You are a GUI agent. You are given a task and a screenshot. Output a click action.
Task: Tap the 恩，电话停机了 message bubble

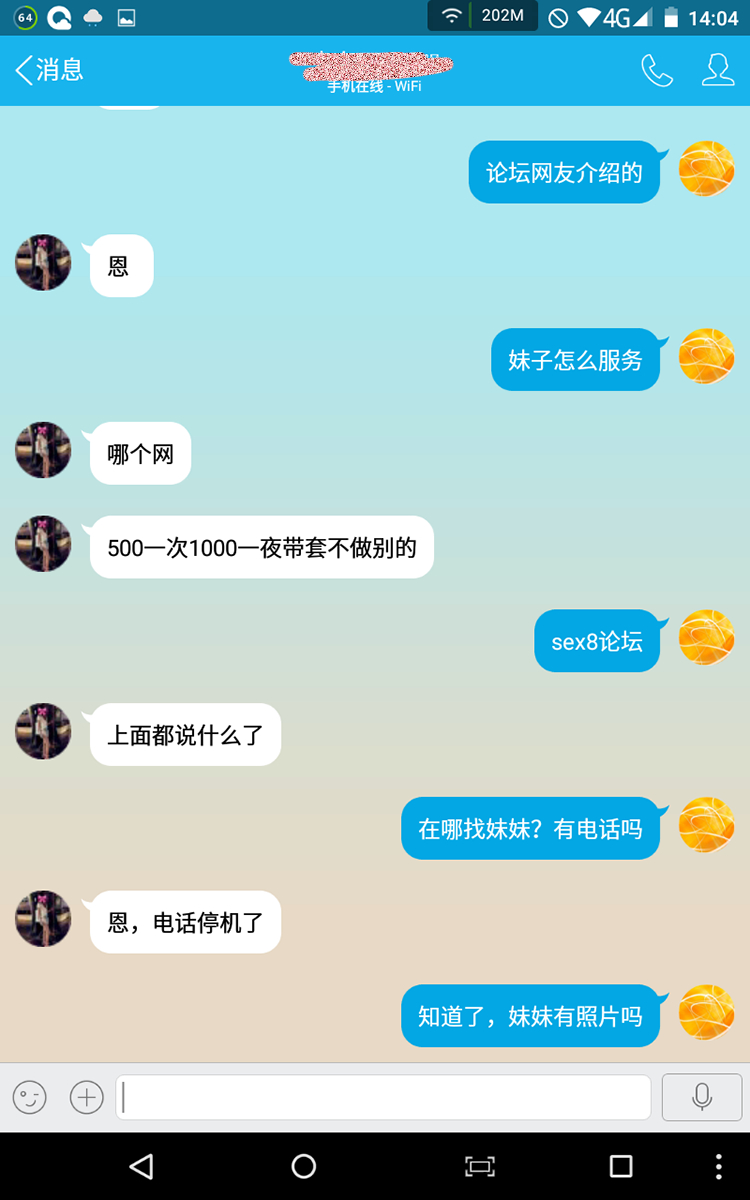184,921
